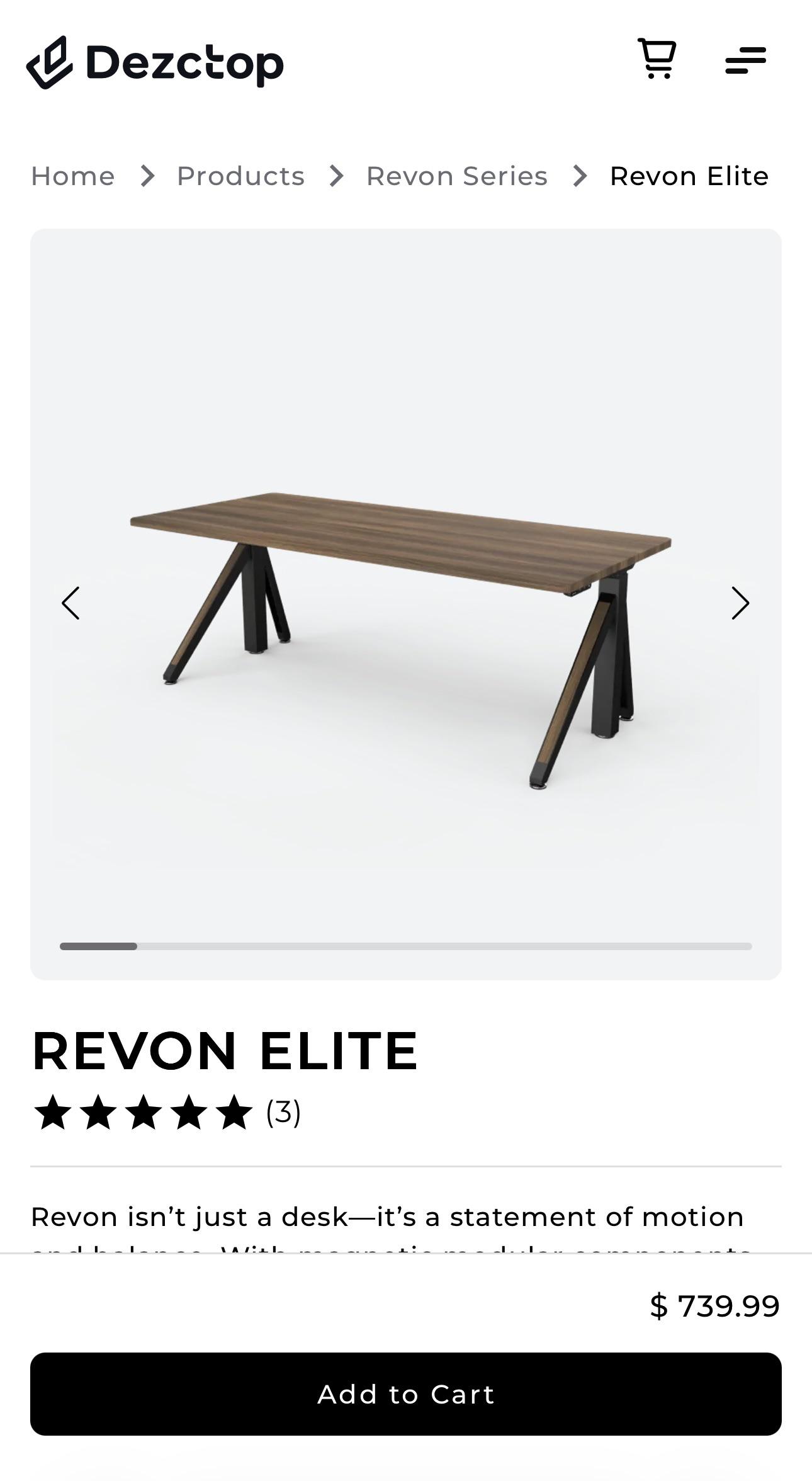The image size is (812, 1481).
Task: Show the previous product photo
Action: tap(71, 603)
